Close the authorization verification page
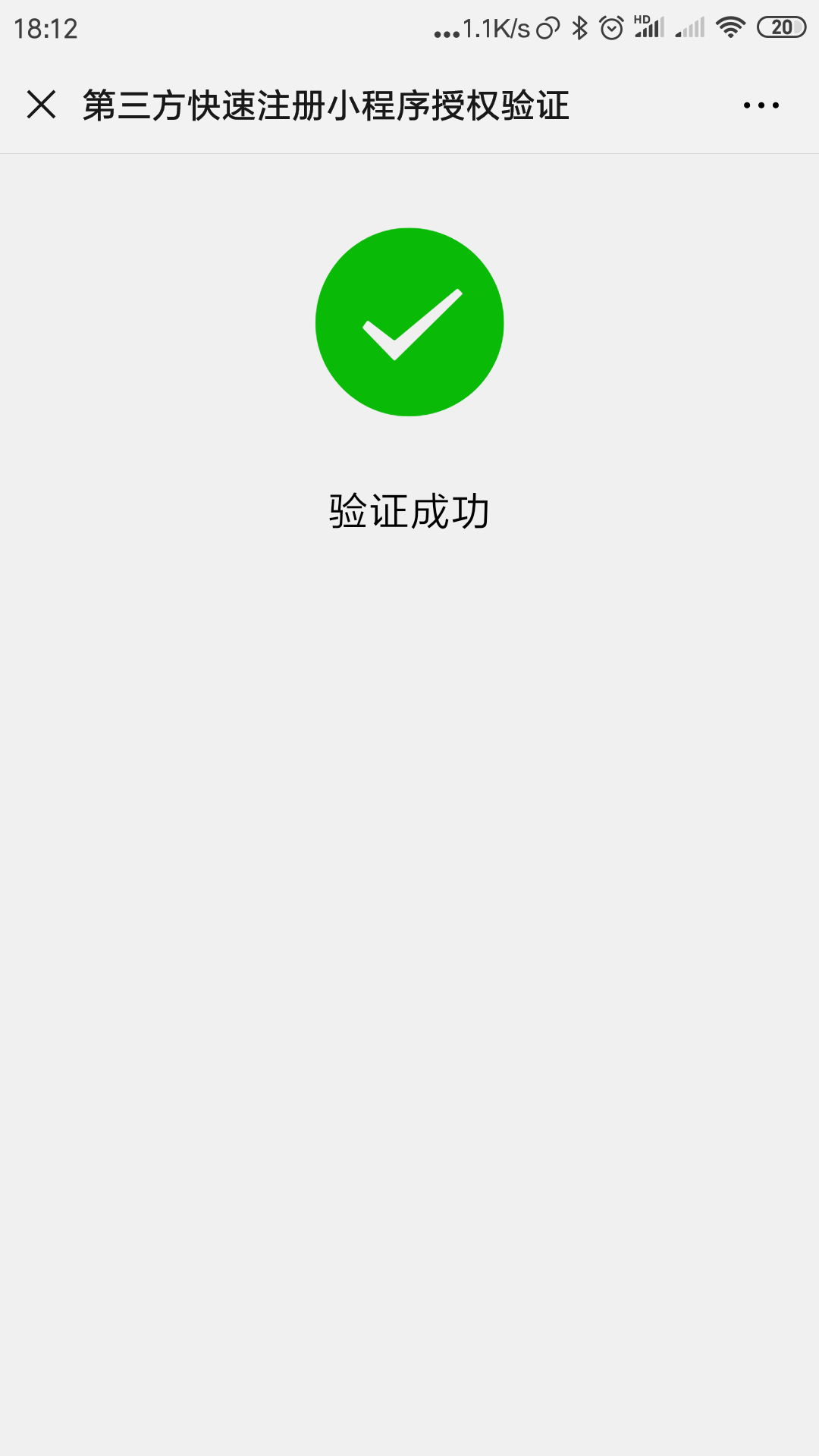819x1456 pixels. pyautogui.click(x=42, y=105)
